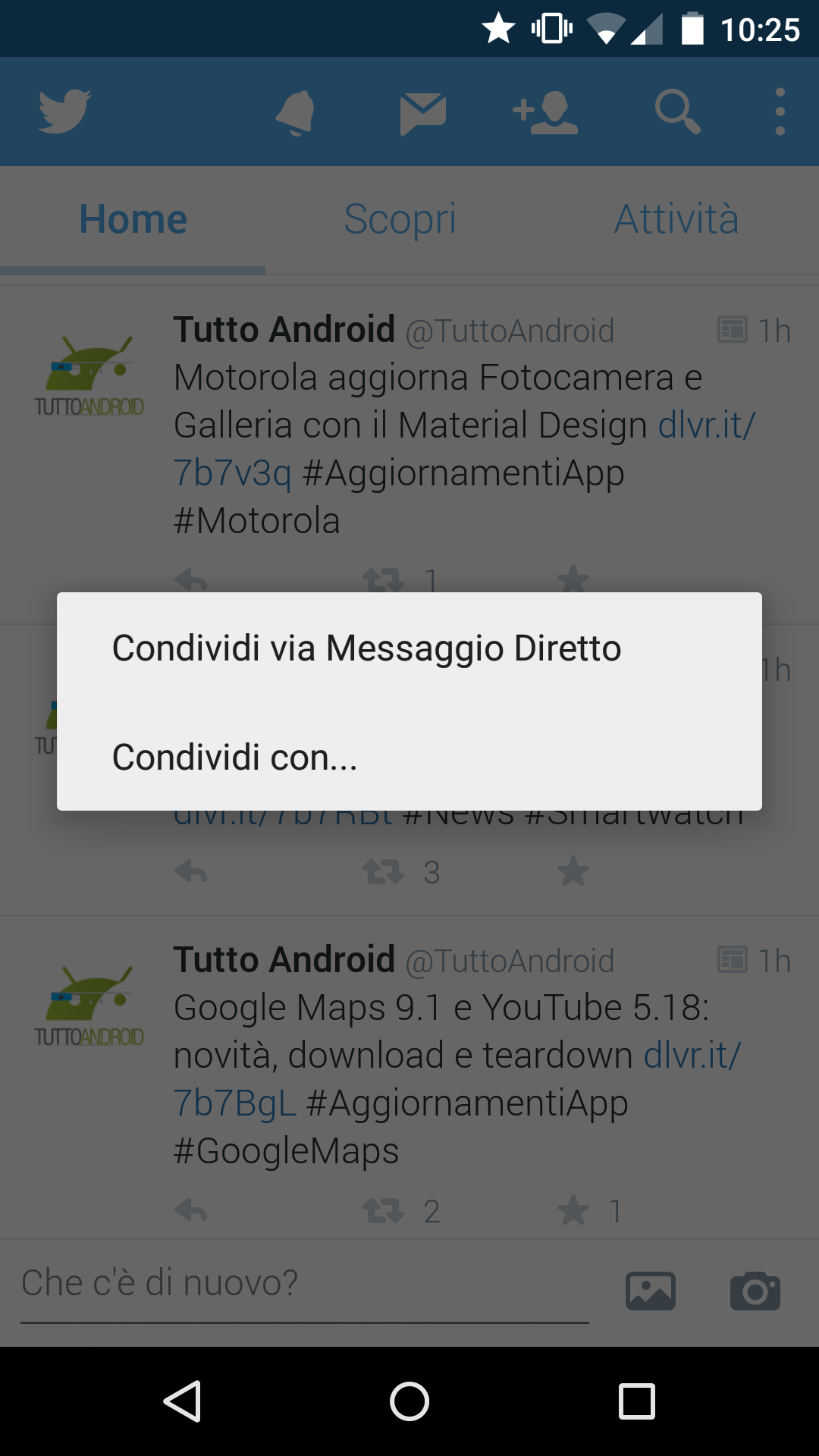Tap the system home button
The height and width of the screenshot is (1456, 819).
click(x=409, y=1401)
